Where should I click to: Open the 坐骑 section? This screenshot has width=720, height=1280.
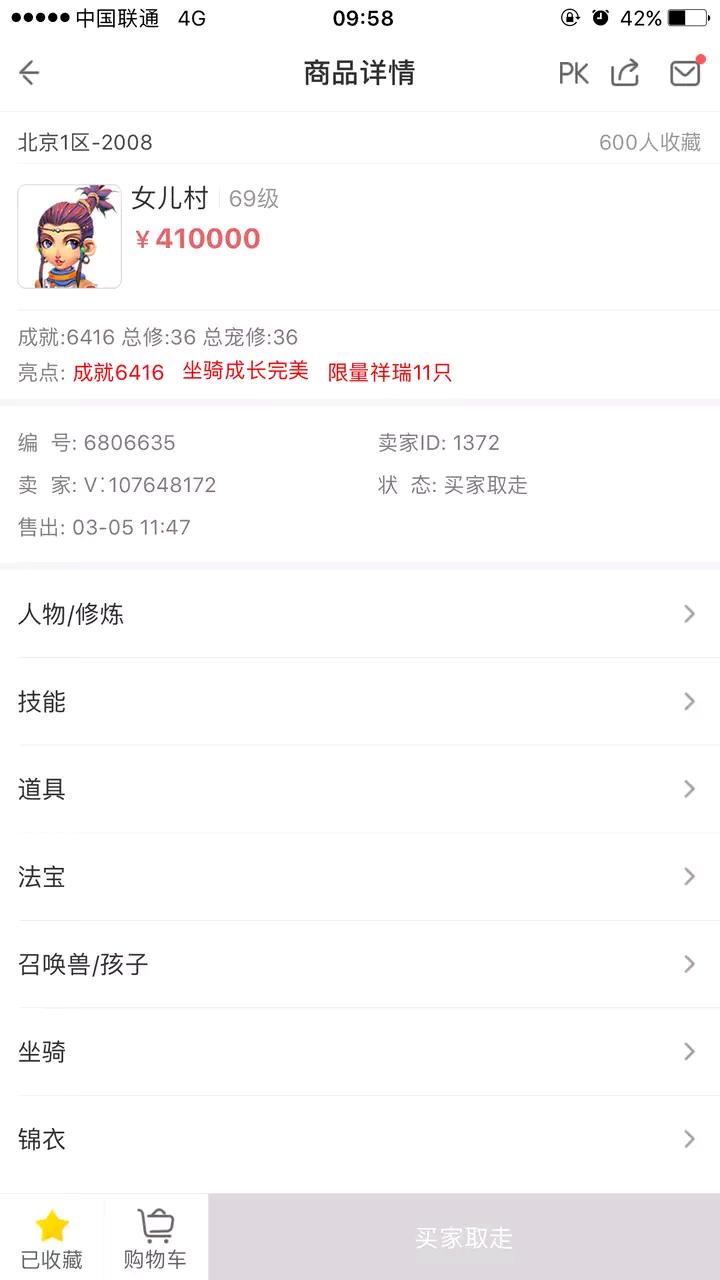[360, 1052]
